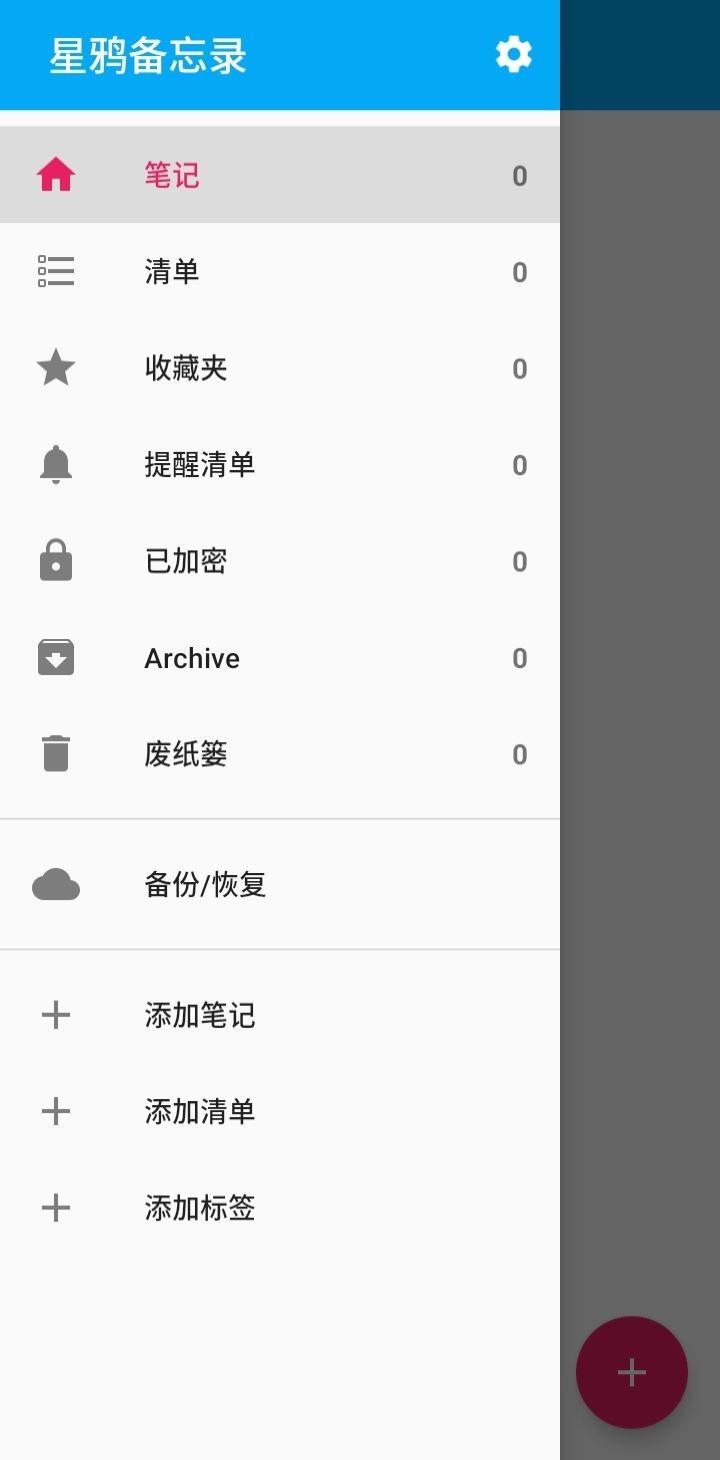Screen dimensions: 720x1460
Task: Open settings with the gear icon
Action: 513,55
